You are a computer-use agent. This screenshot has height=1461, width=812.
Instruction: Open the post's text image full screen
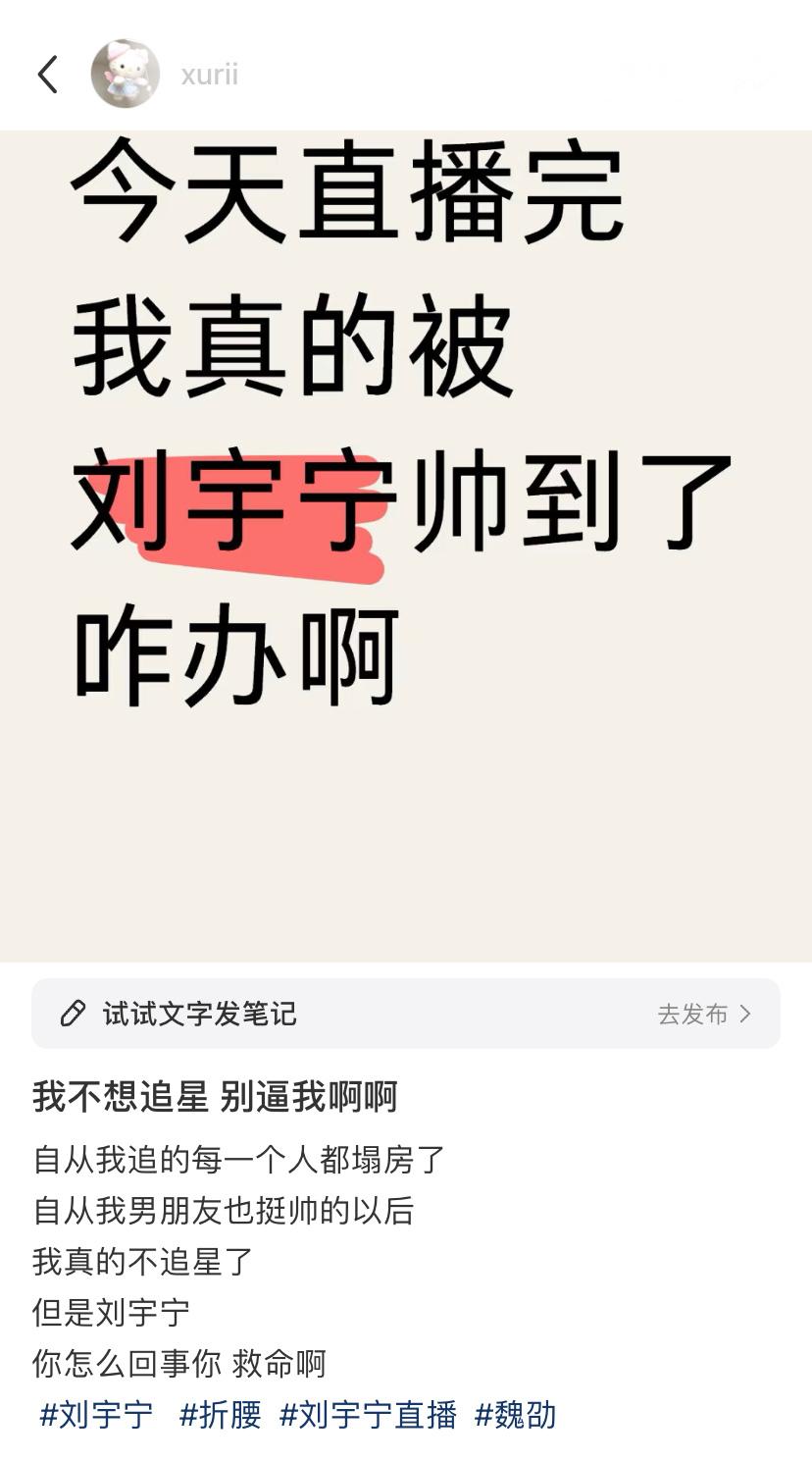coord(406,546)
